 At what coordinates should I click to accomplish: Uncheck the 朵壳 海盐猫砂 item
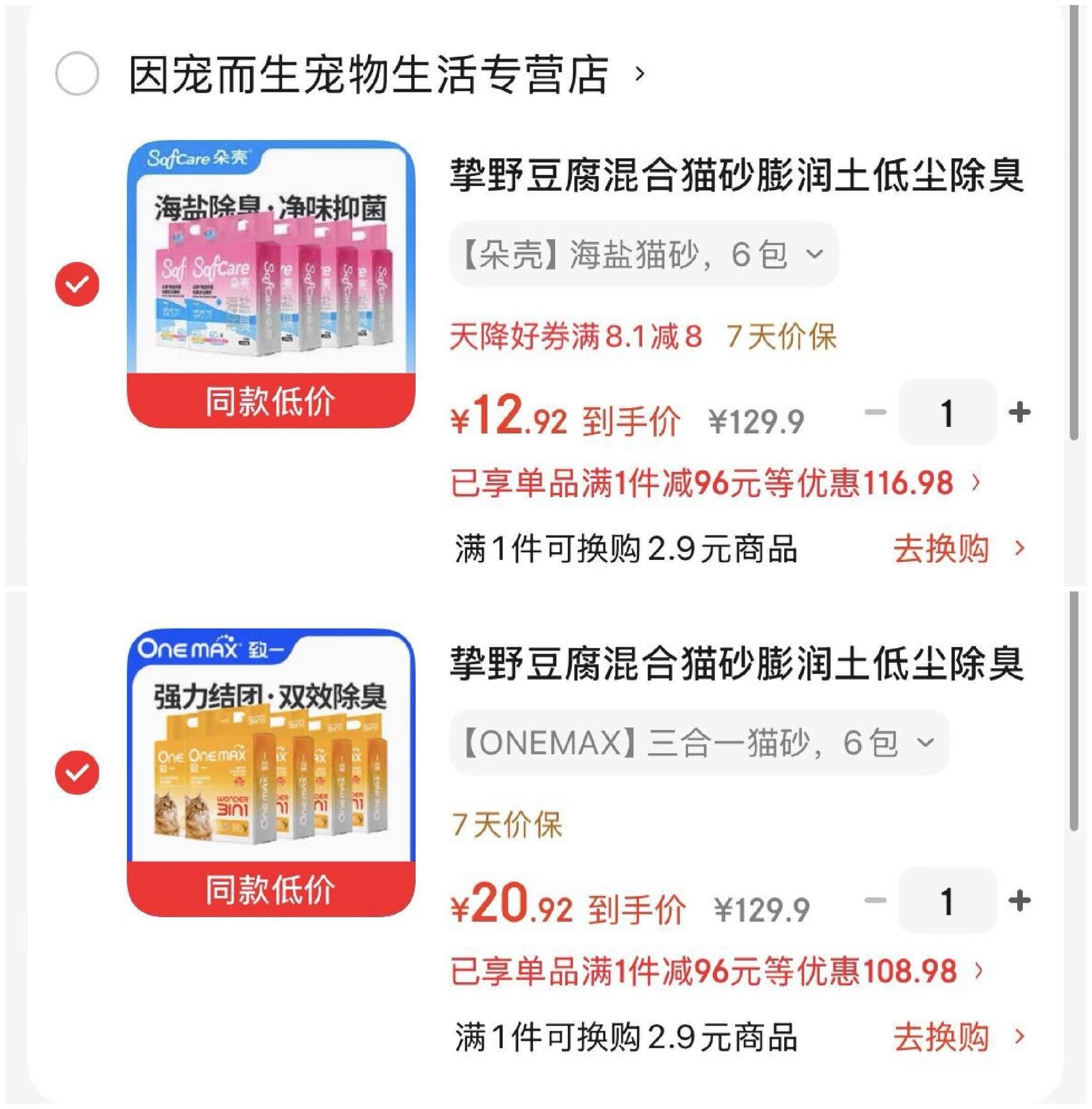click(77, 284)
